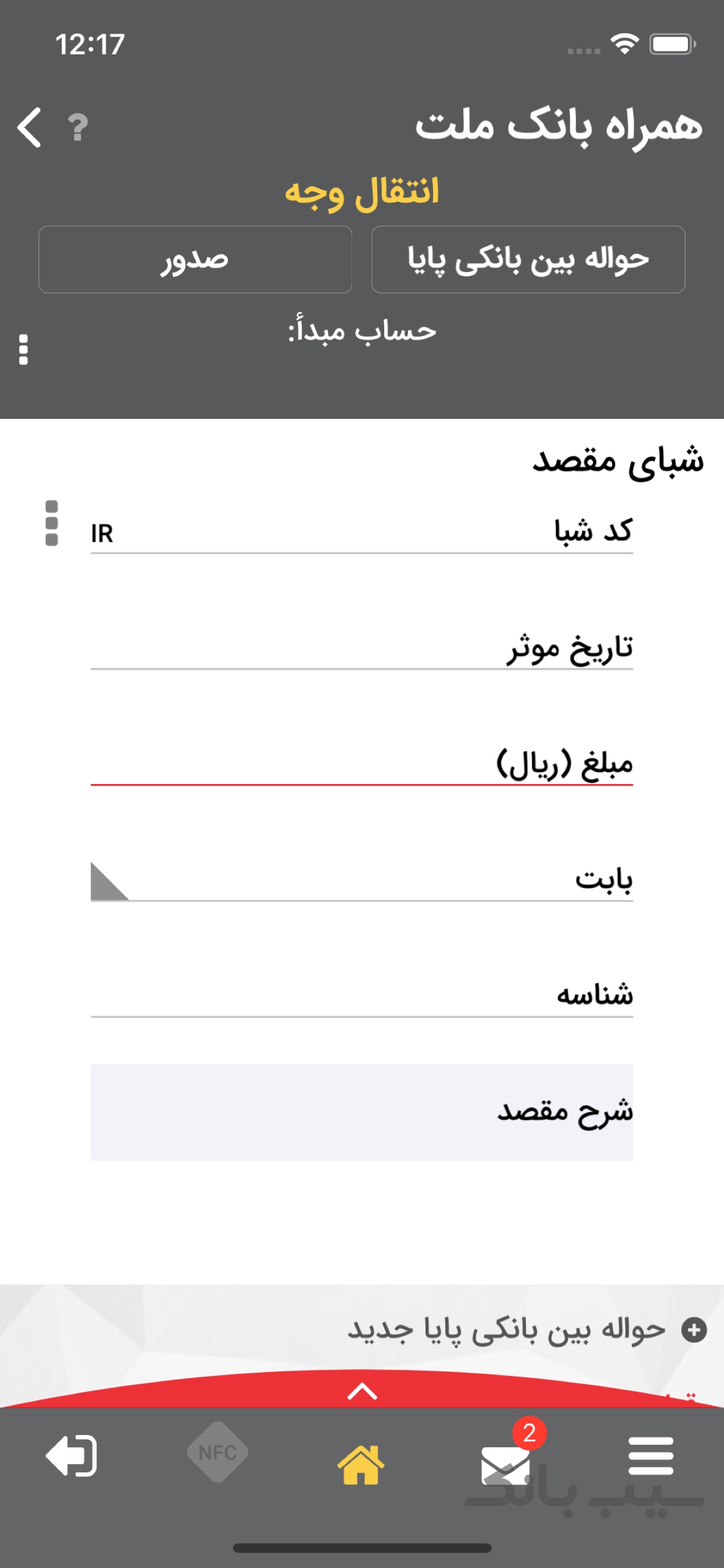Open the options dots next to حساب مبدأ
Image resolution: width=724 pixels, height=1568 pixels.
[22, 350]
